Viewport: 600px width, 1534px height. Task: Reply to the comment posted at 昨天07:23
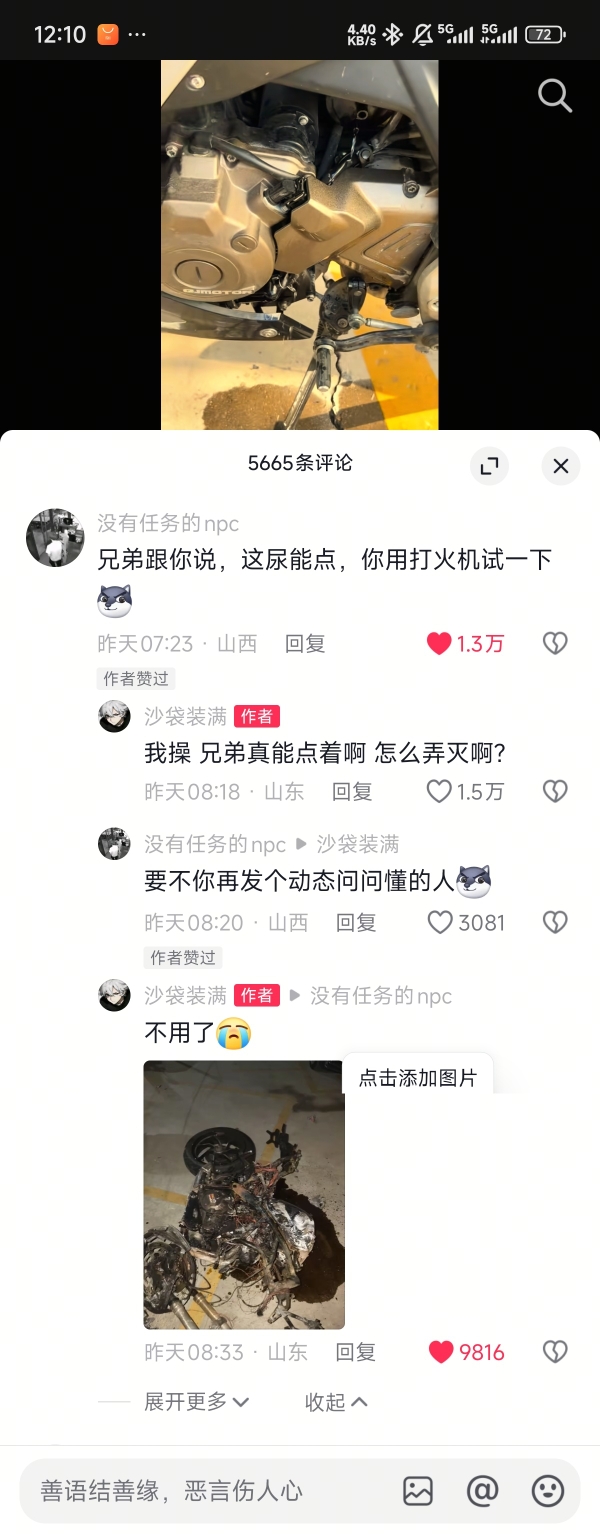pyautogui.click(x=305, y=644)
